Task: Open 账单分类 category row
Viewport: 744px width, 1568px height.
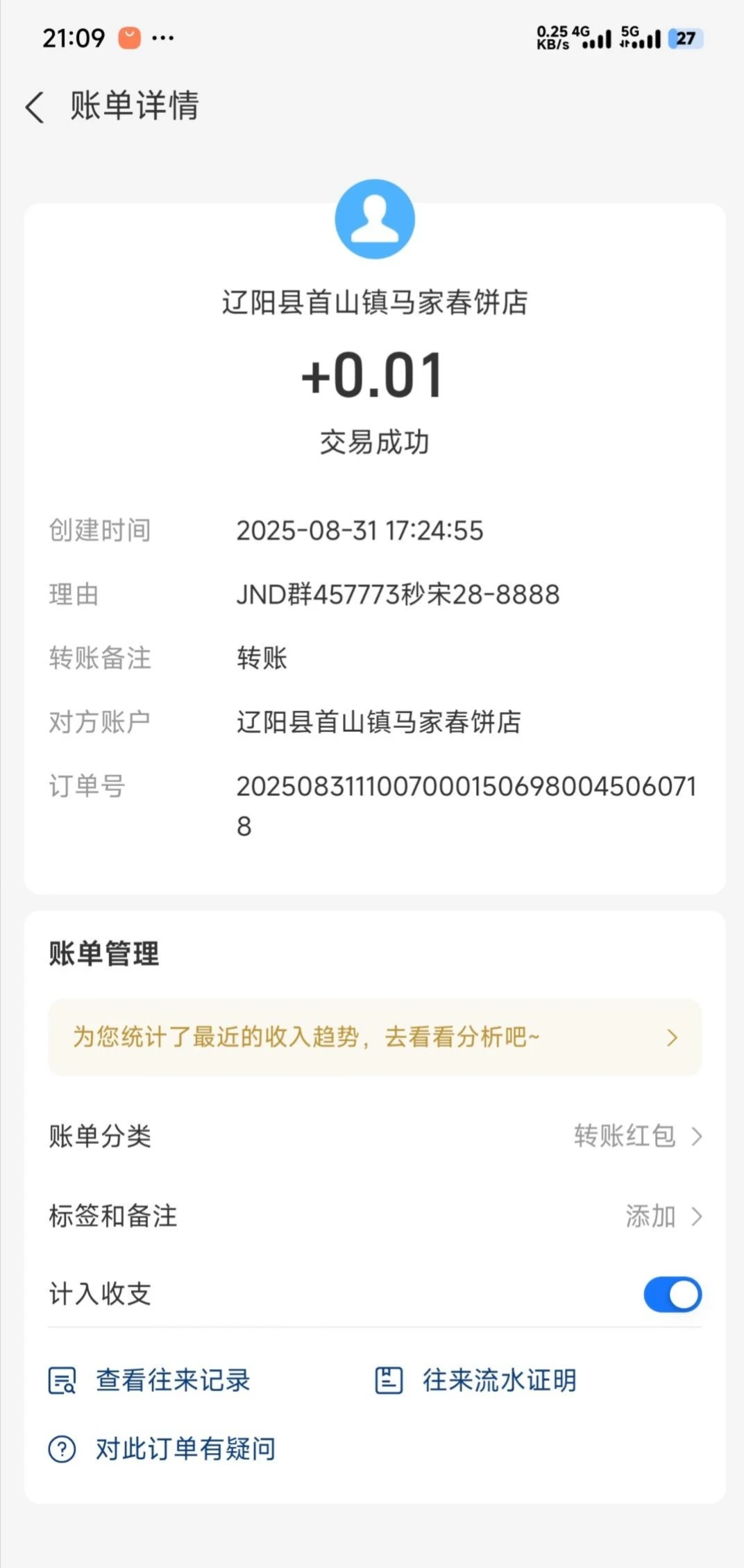Action: [x=375, y=1136]
